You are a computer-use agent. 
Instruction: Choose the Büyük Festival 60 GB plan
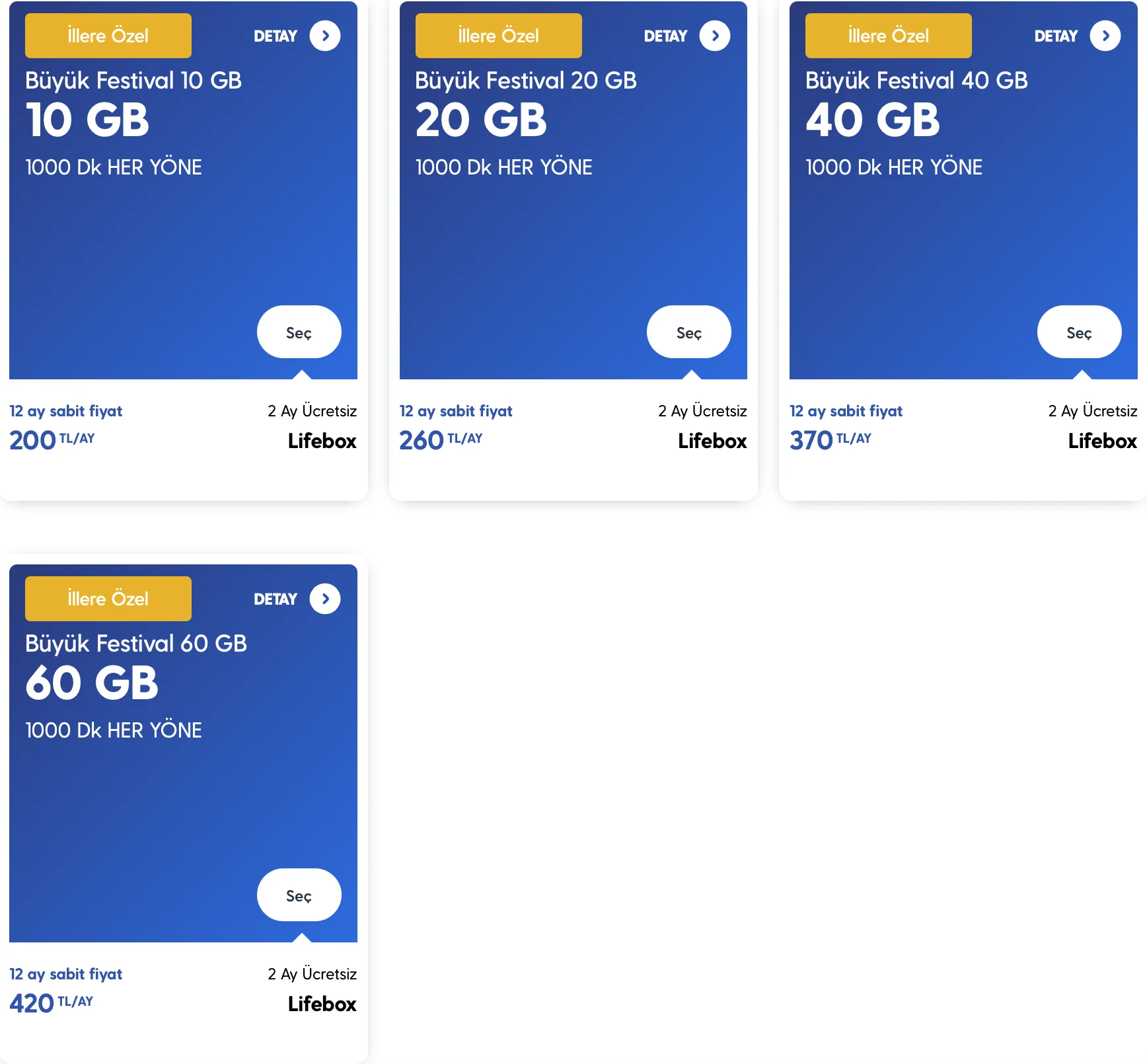(299, 895)
